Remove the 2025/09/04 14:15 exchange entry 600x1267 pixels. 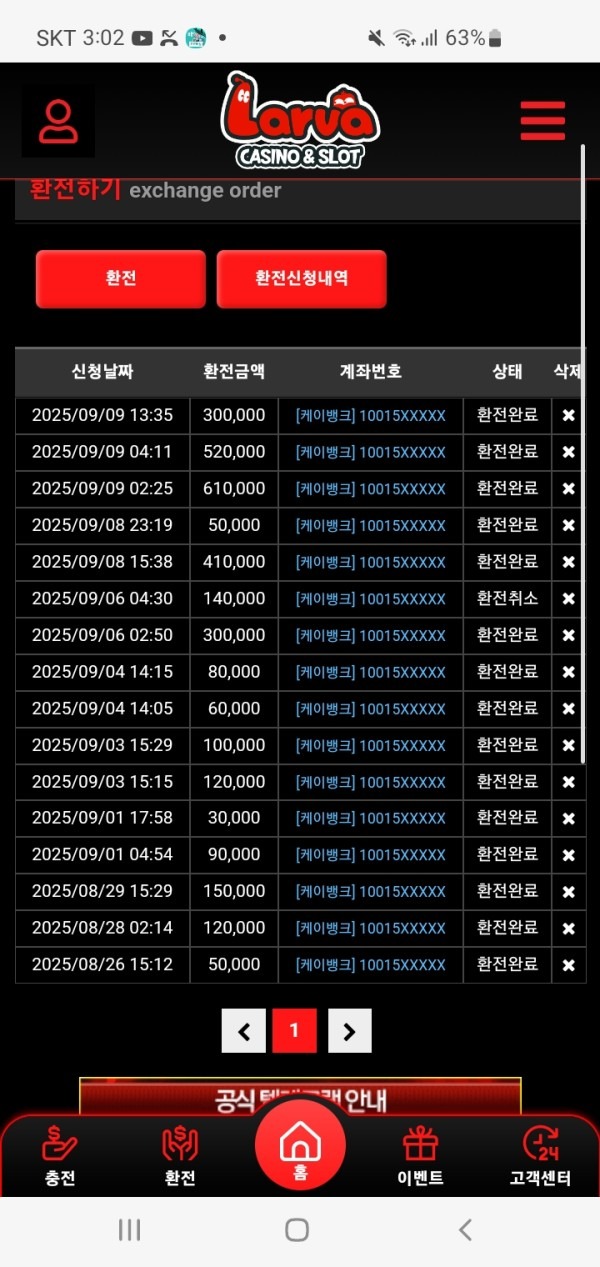(x=568, y=672)
